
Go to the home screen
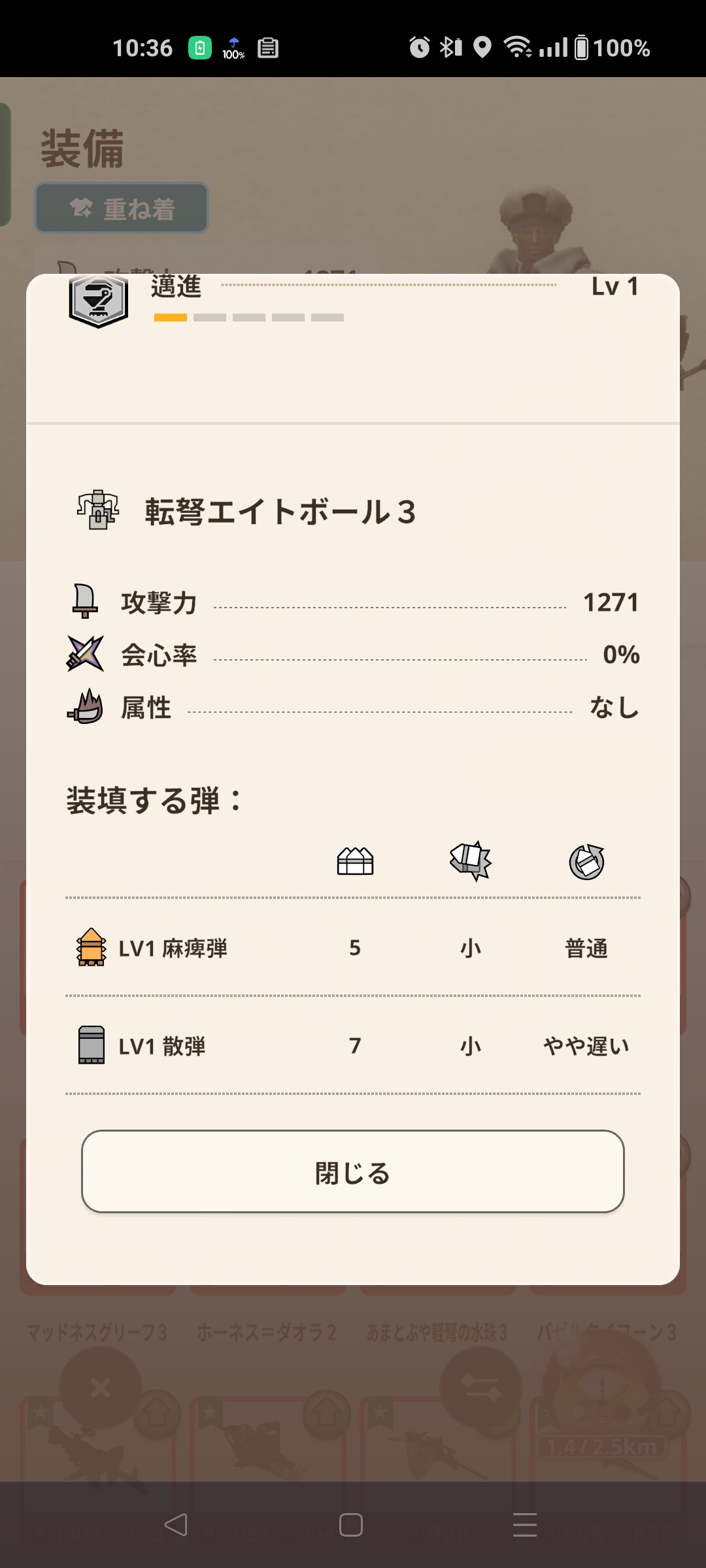pos(351,1525)
